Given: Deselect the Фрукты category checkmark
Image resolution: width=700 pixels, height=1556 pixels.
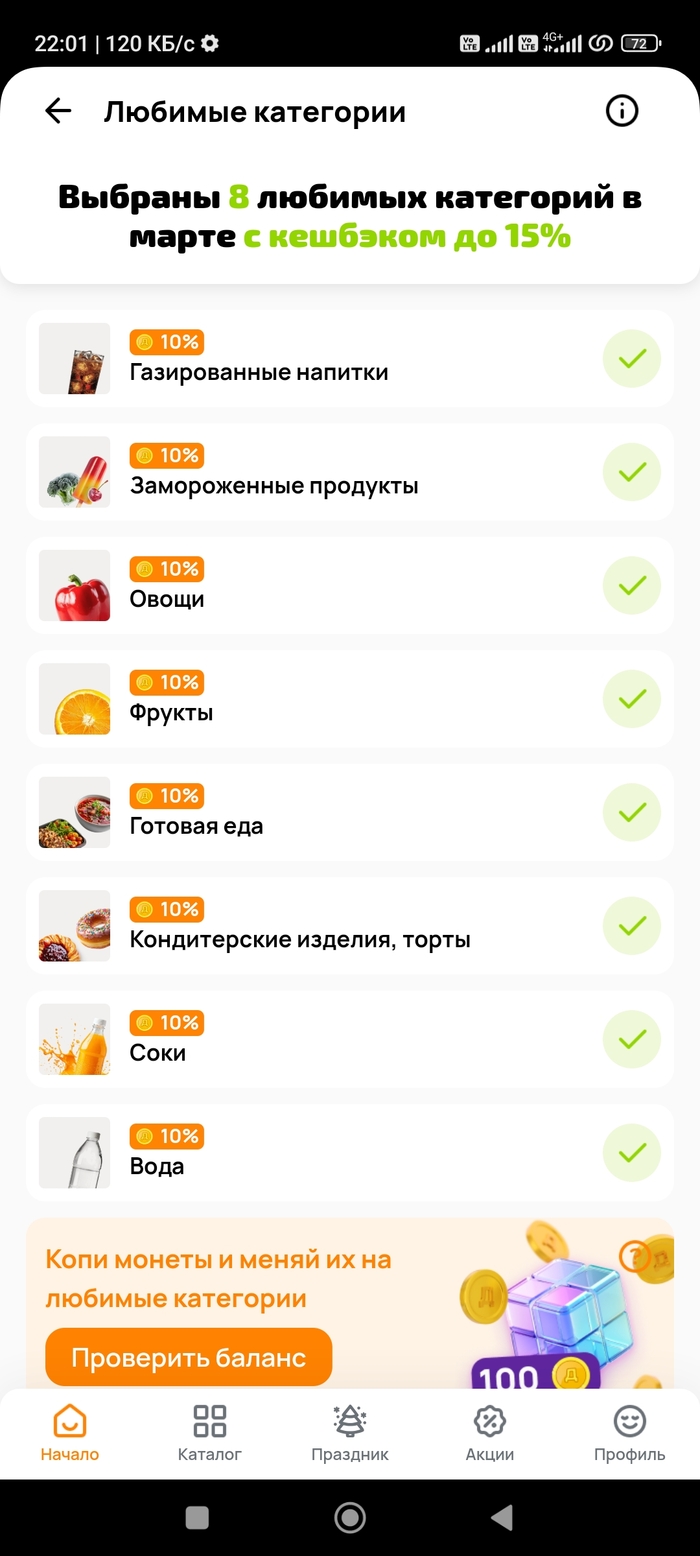Looking at the screenshot, I should (631, 698).
